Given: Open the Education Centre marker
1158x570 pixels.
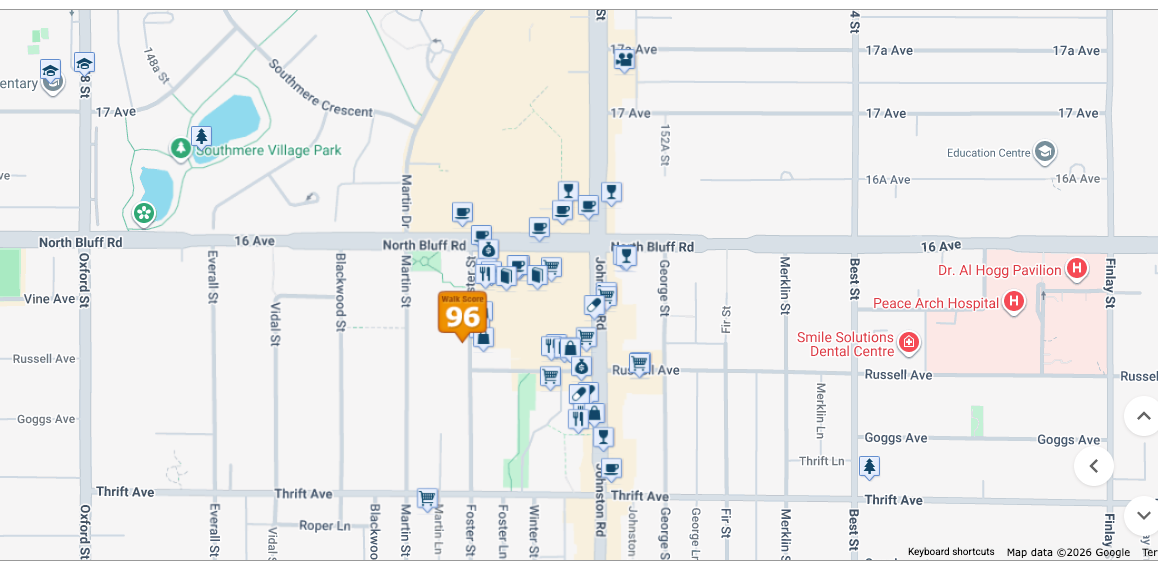Looking at the screenshot, I should pos(1045,152).
